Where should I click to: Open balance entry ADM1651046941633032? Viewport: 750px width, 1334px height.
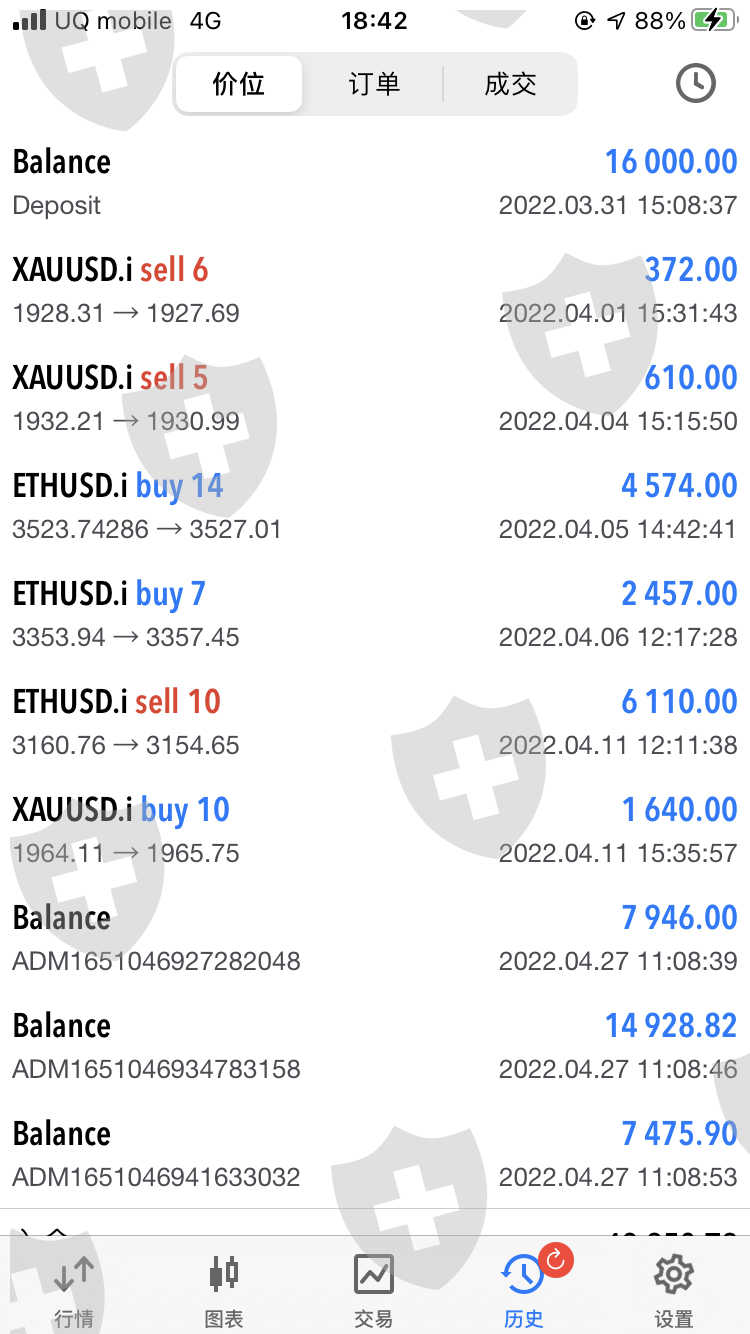coord(375,1154)
